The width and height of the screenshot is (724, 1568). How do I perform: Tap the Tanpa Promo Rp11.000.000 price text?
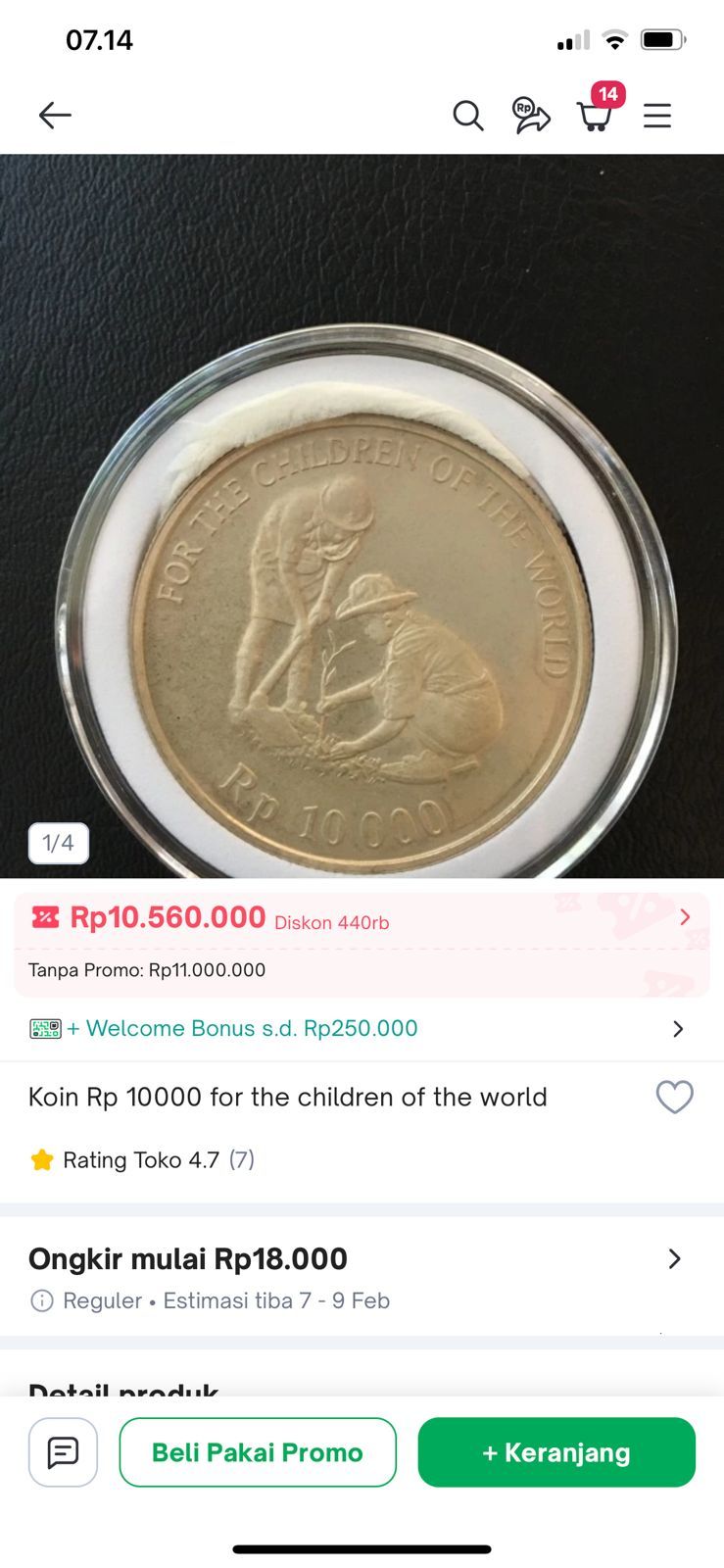pos(145,970)
